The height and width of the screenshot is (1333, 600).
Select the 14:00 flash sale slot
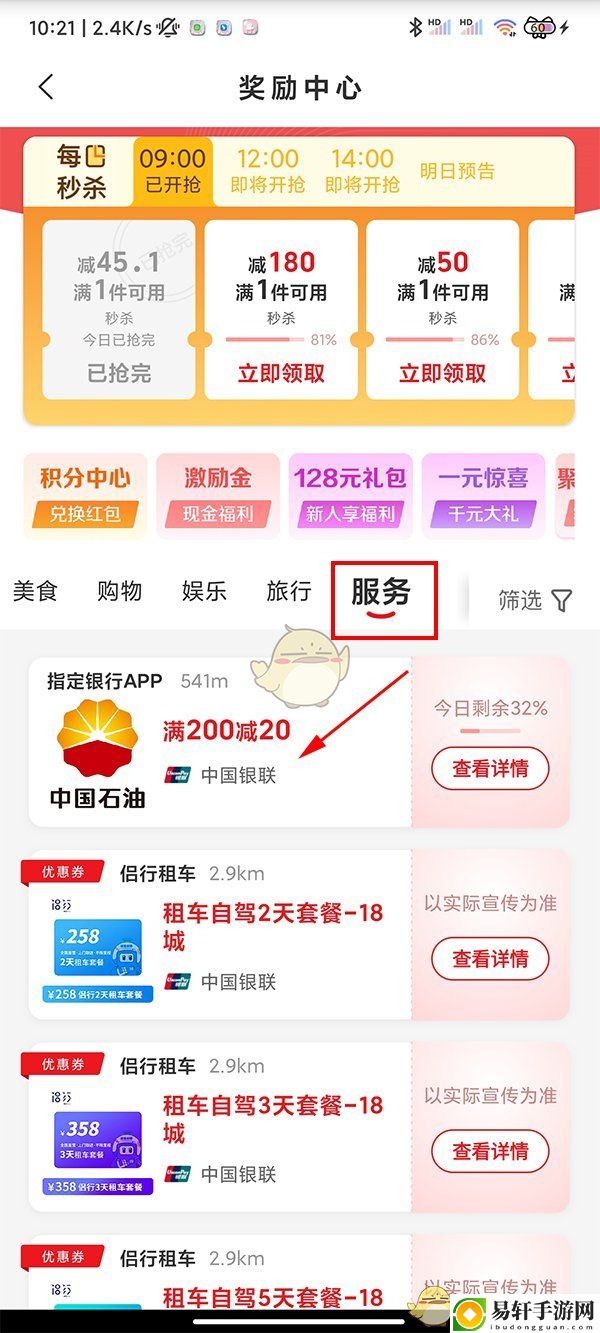(x=361, y=171)
